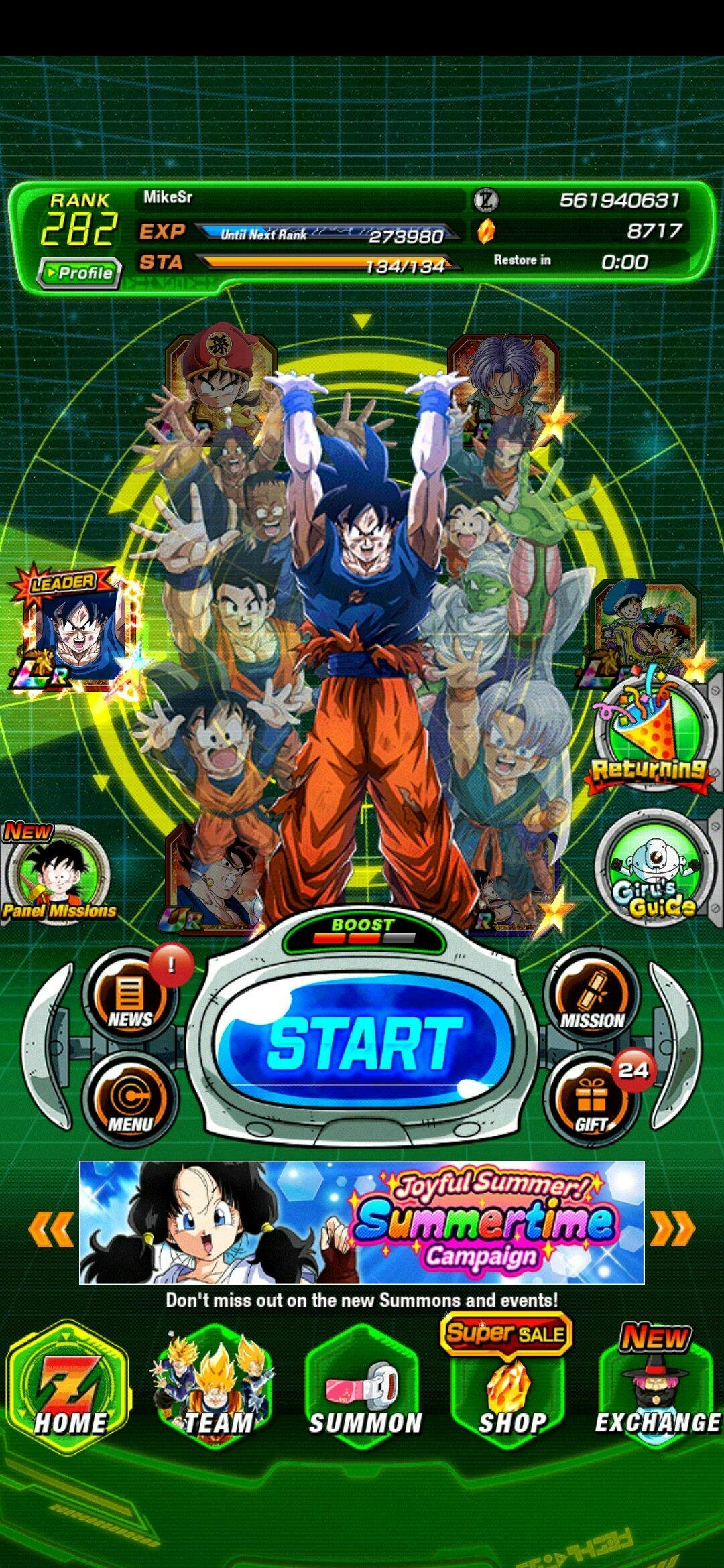Show the previous banner with left arrows
The height and width of the screenshot is (1568, 724).
51,1228
